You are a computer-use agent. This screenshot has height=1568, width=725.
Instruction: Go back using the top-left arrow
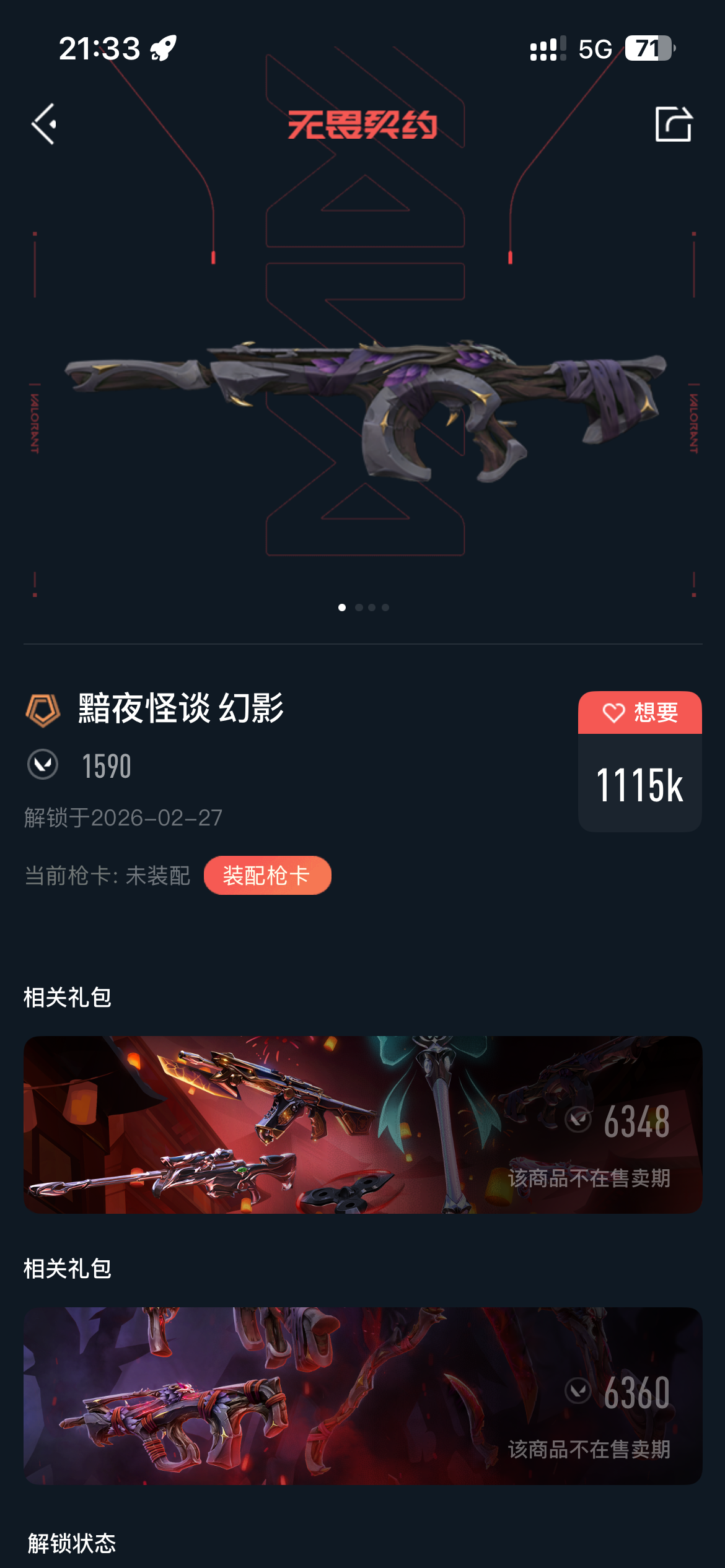tap(45, 124)
